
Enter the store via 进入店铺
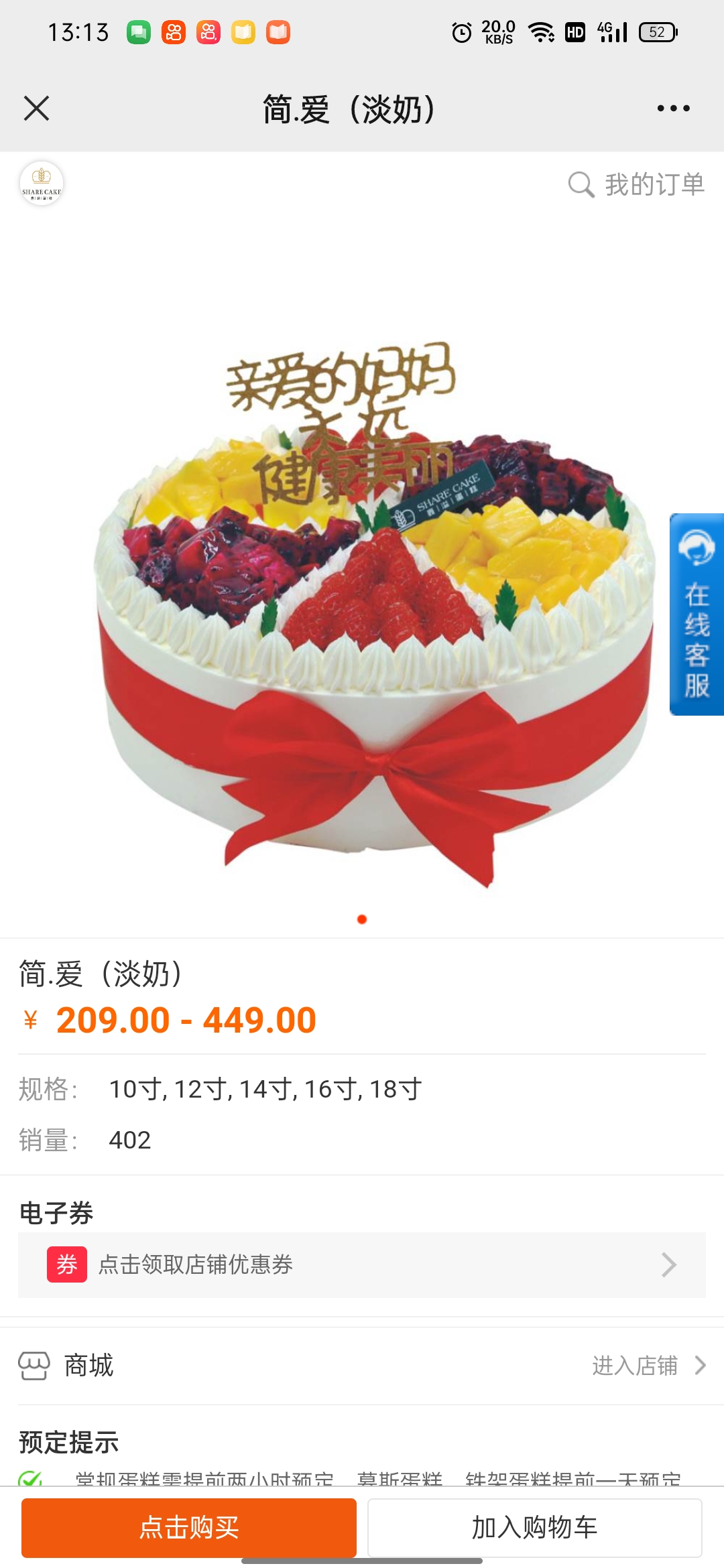pos(649,1365)
